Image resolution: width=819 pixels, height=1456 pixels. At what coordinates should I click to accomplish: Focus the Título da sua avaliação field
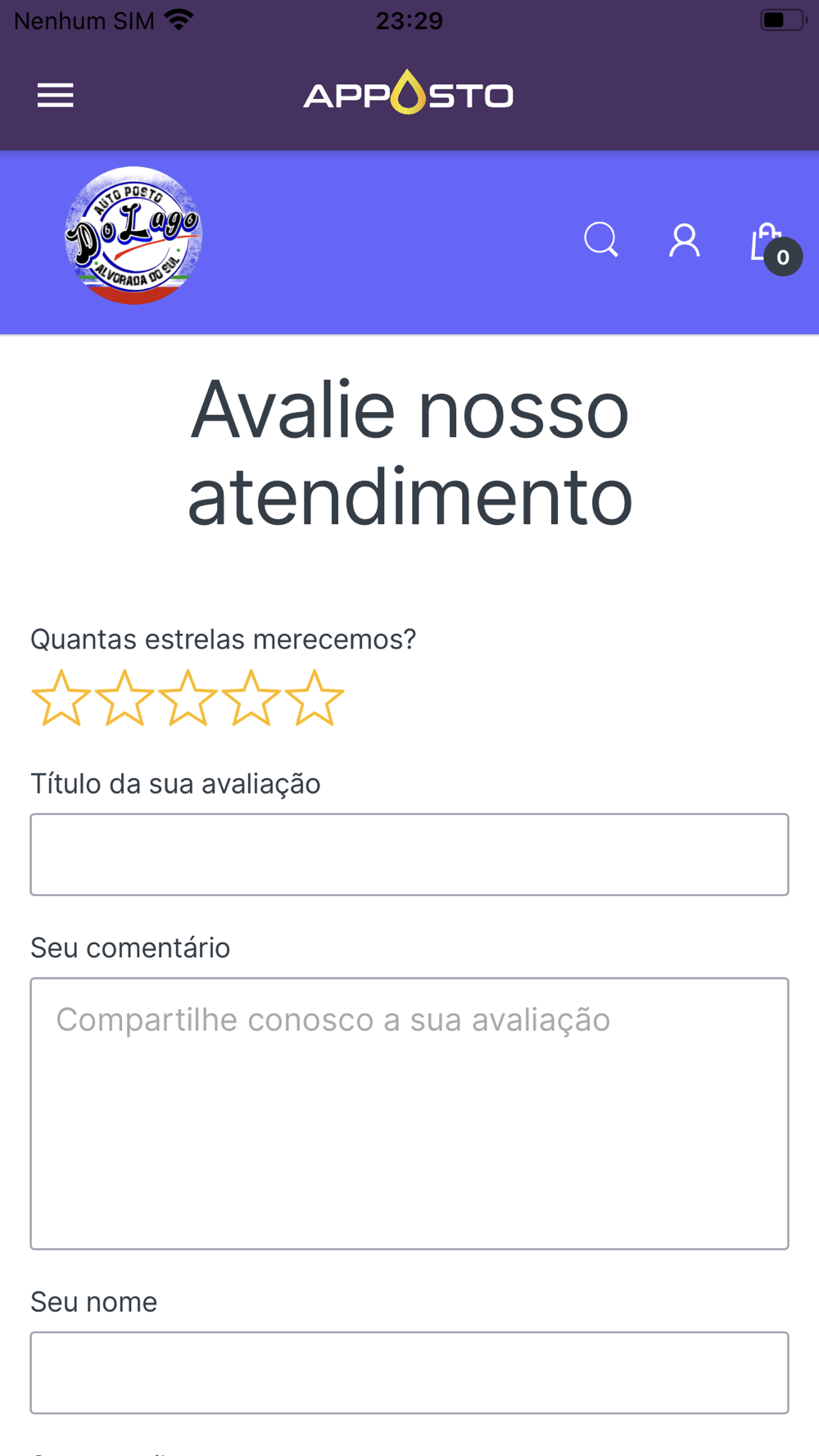409,854
